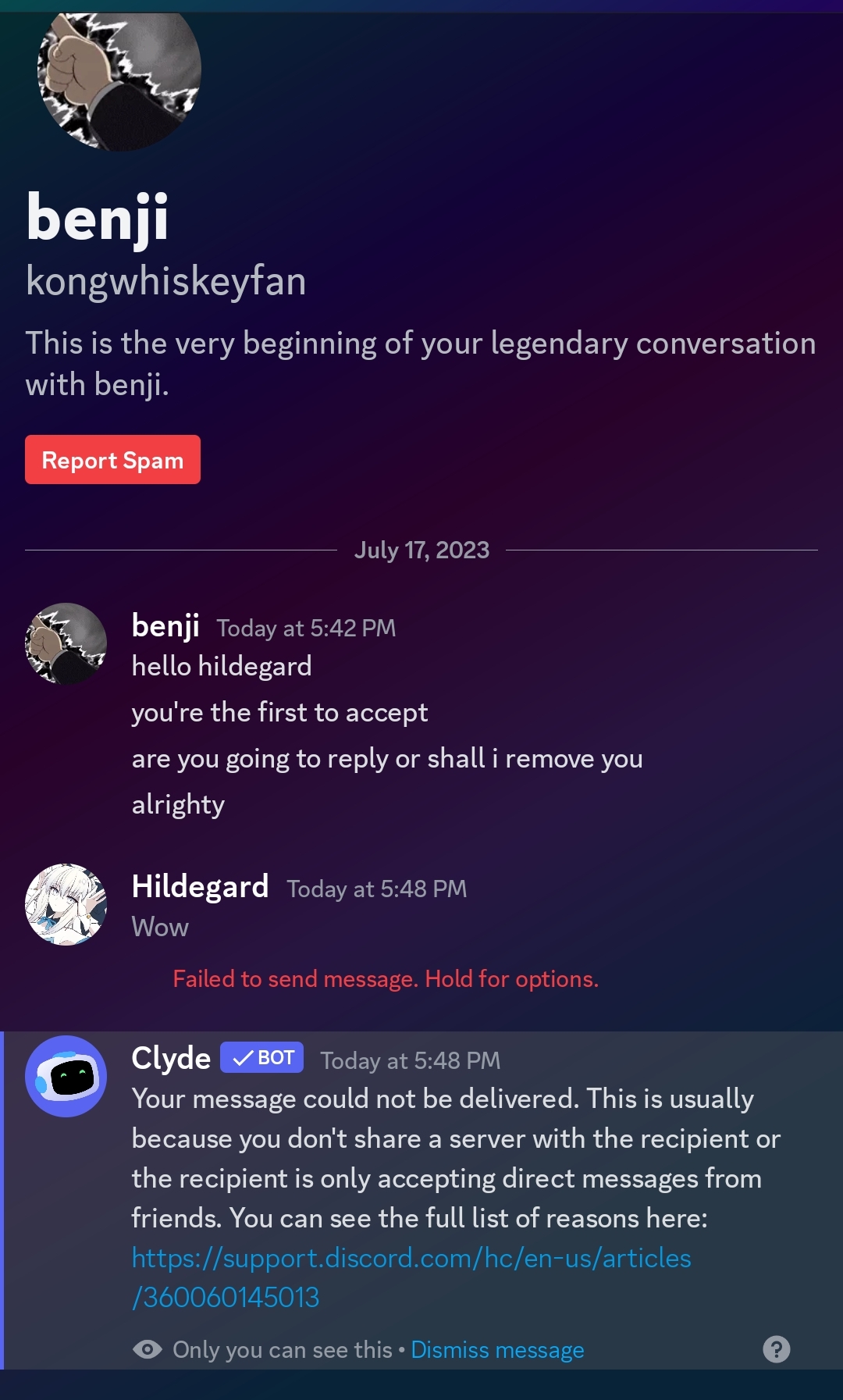Screen dimensions: 843x1400
Task: Open benji's avatar beside the 5:42 PM message
Action: pos(66,643)
